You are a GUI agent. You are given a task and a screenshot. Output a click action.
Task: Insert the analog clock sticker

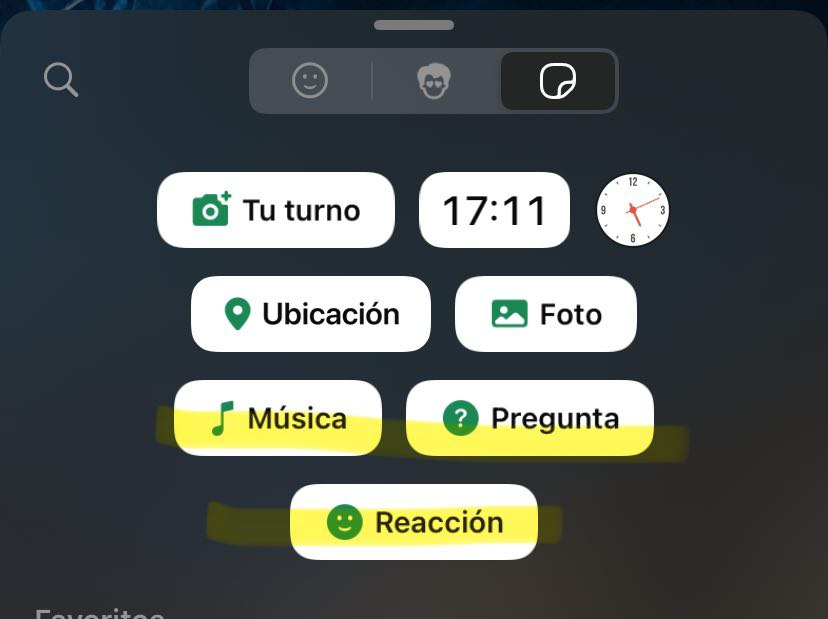(632, 211)
